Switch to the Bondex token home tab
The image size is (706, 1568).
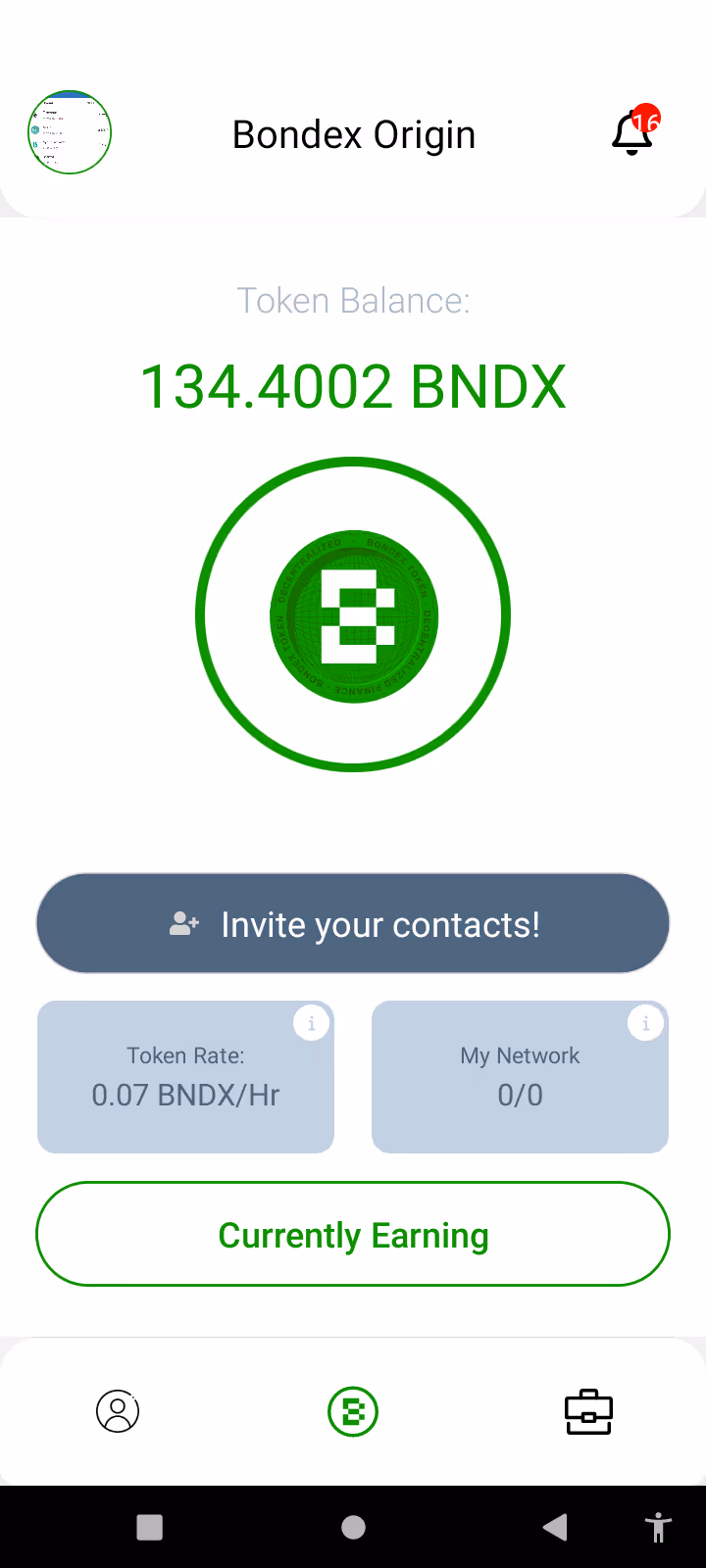pyautogui.click(x=353, y=1411)
